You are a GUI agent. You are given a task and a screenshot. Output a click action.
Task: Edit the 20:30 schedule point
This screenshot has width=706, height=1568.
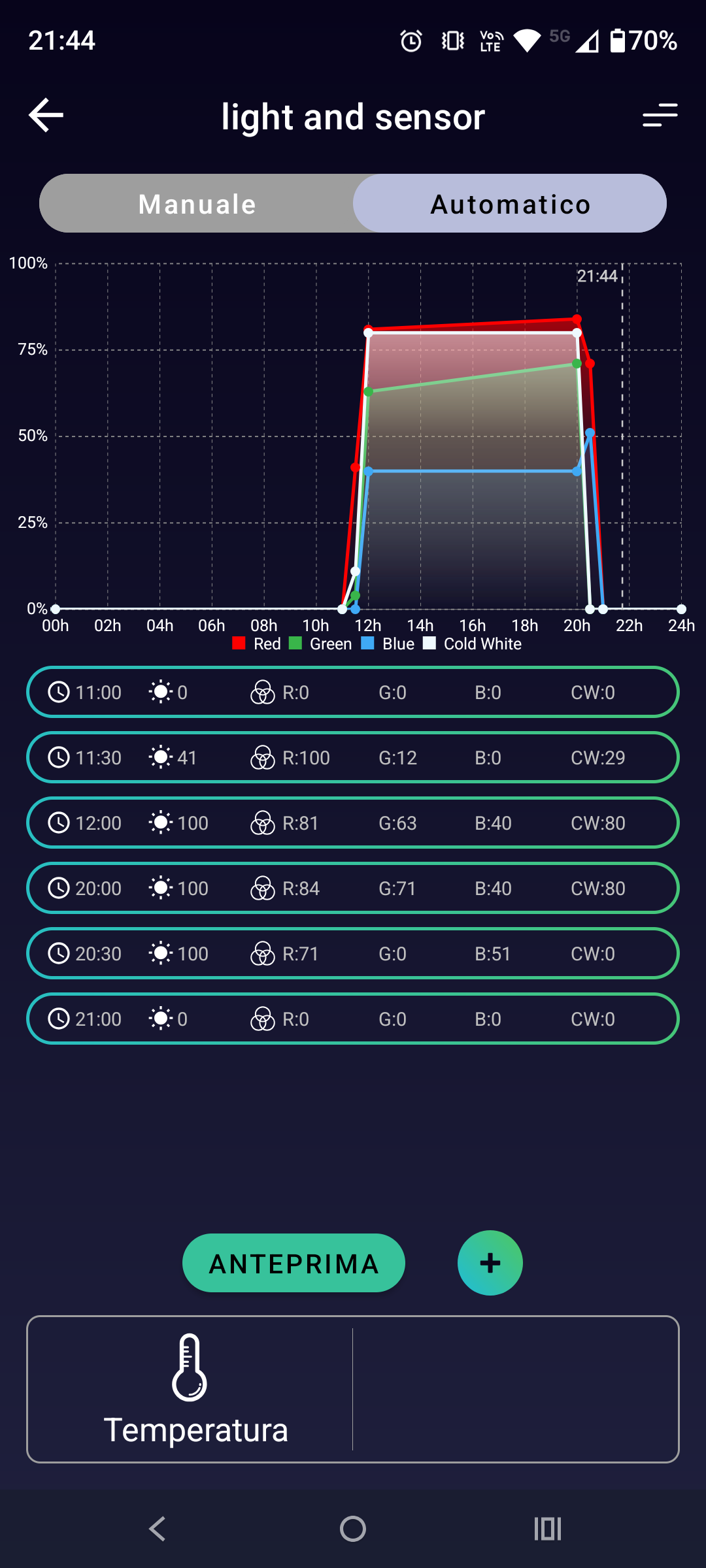[353, 953]
